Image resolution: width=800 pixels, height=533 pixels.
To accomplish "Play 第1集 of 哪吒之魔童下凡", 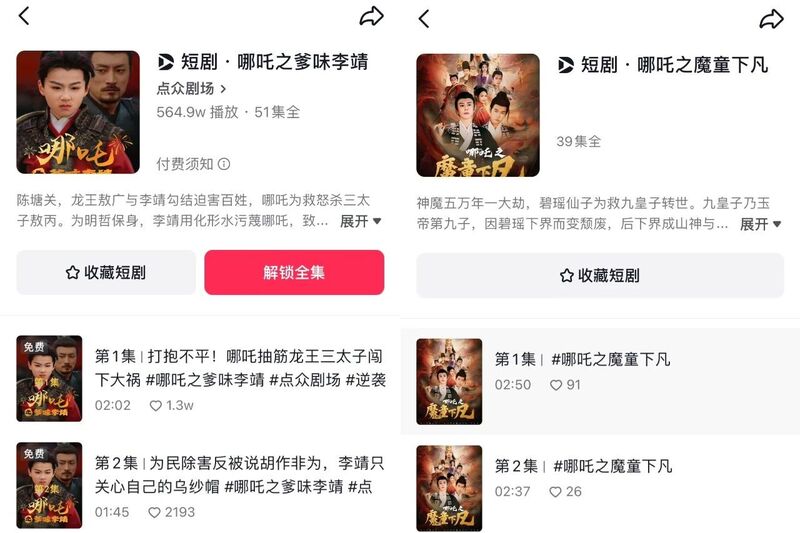I will click(x=582, y=359).
